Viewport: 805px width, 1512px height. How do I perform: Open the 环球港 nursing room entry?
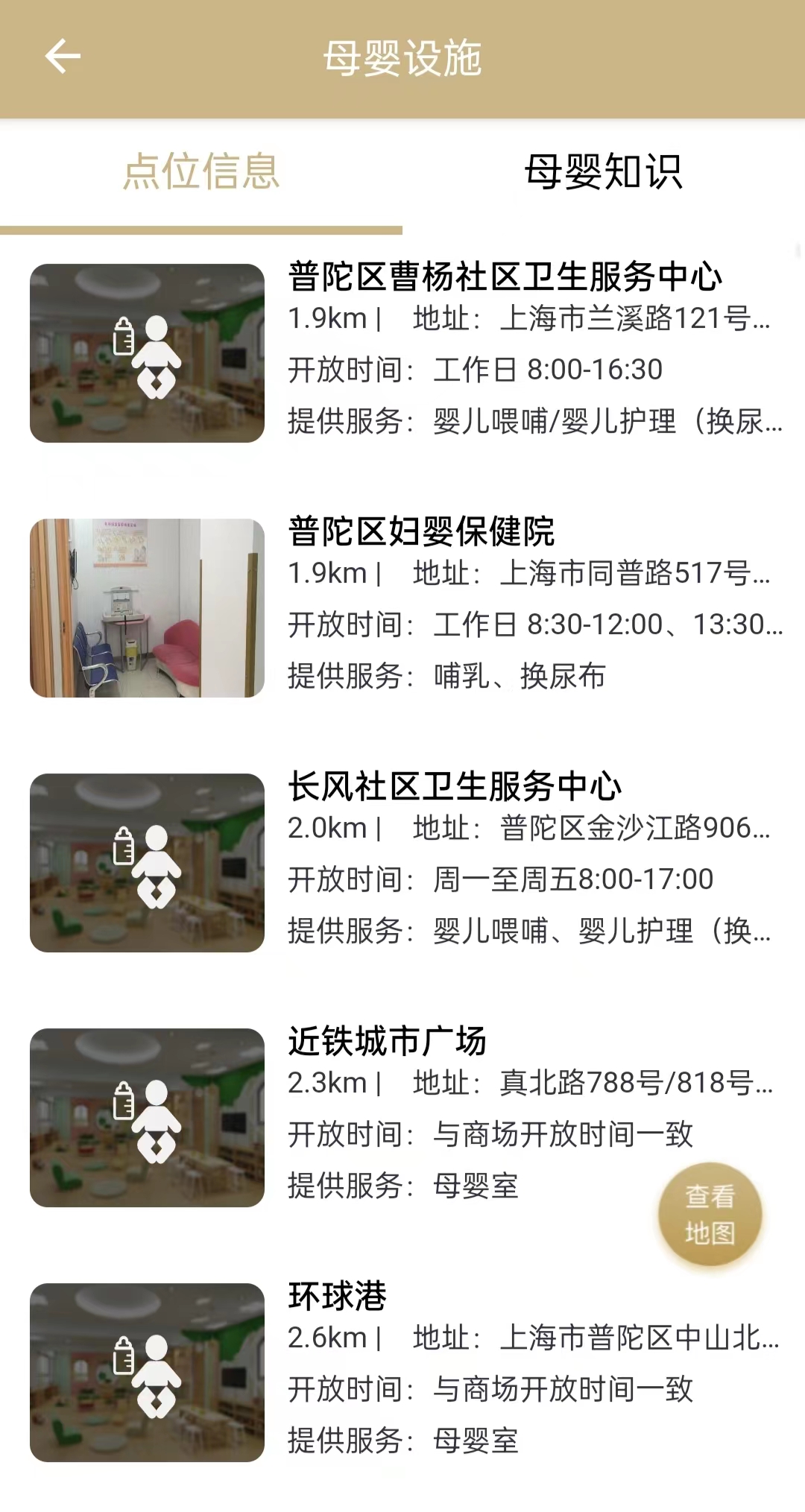pyautogui.click(x=338, y=1297)
